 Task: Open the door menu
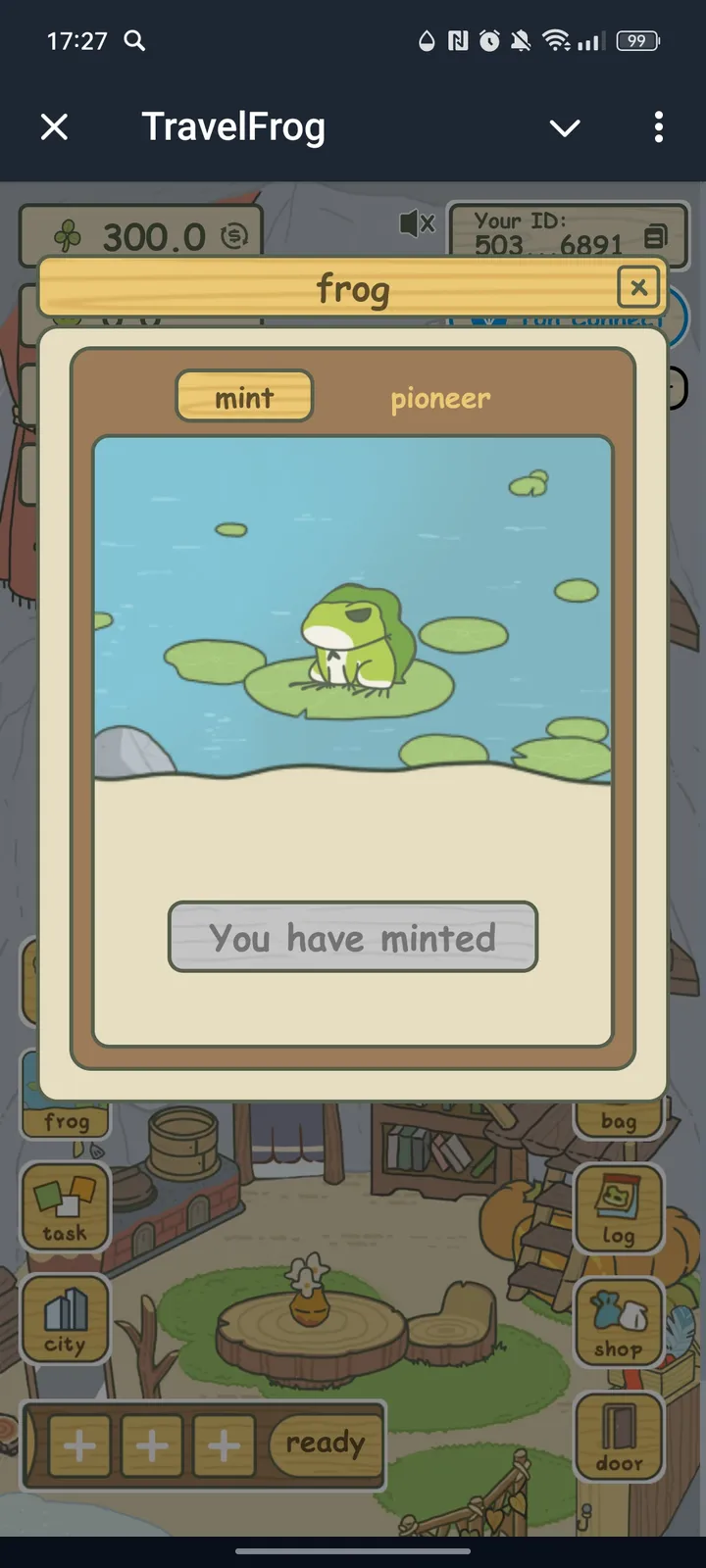(x=619, y=1438)
